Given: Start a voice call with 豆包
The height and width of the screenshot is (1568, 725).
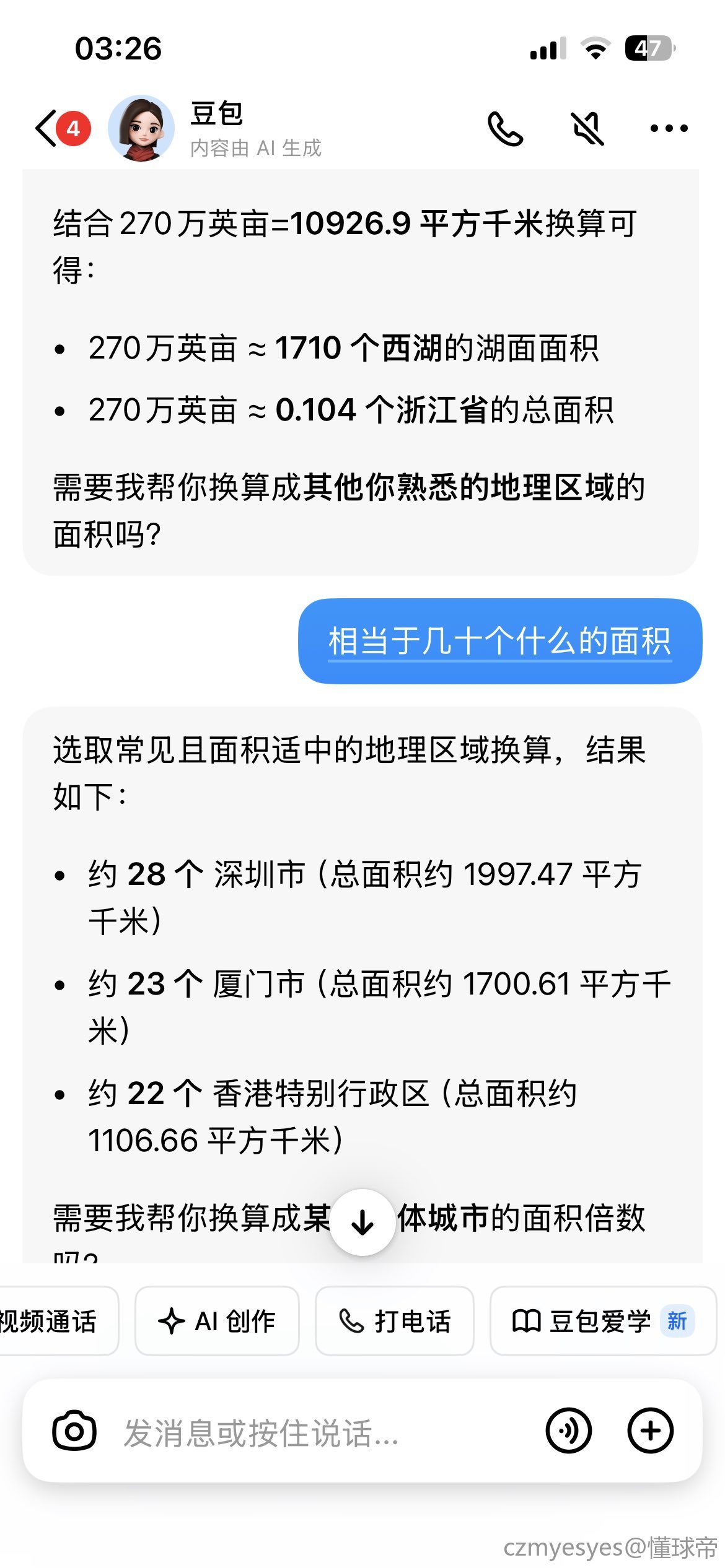Looking at the screenshot, I should point(505,129).
